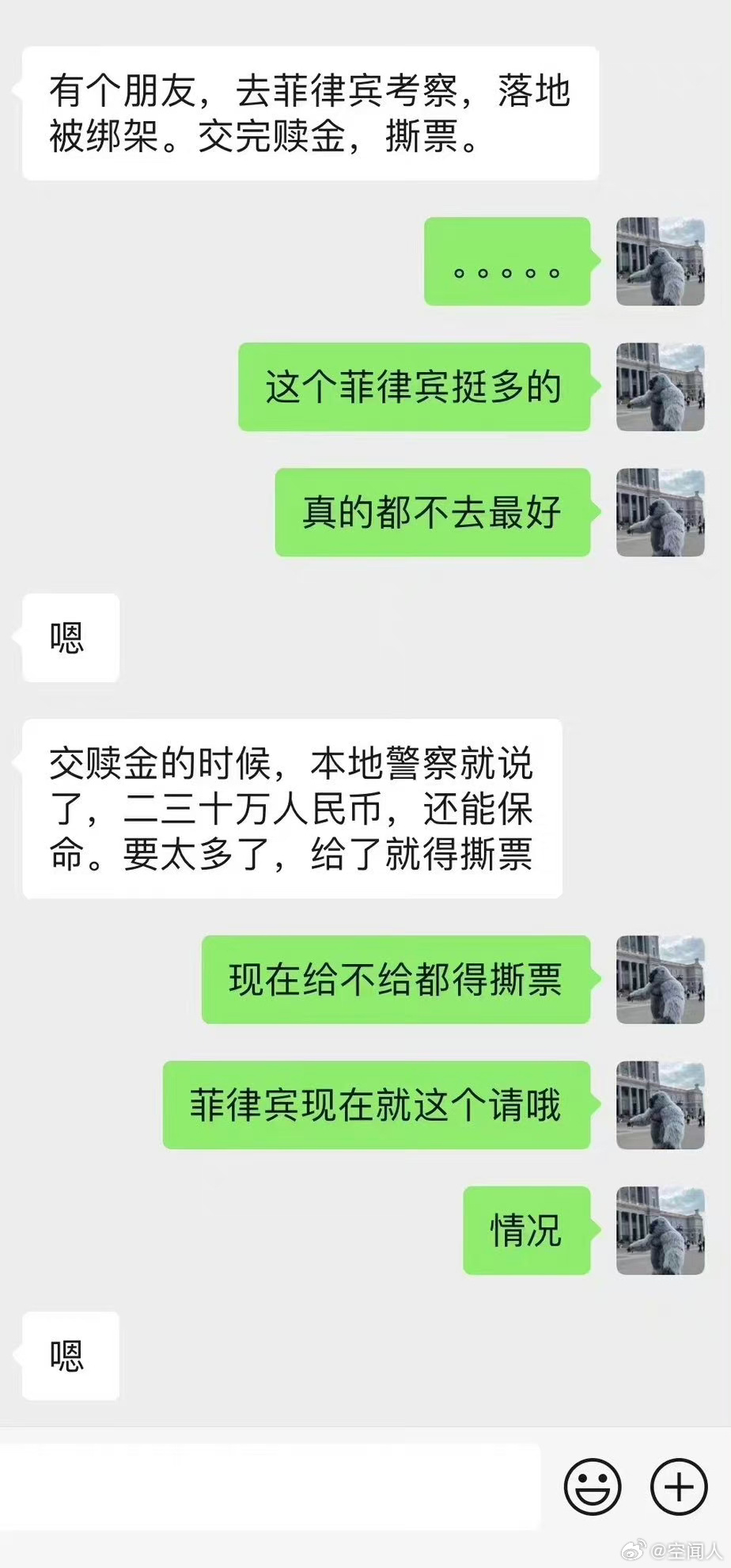
Task: Open the plus attachment menu
Action: pyautogui.click(x=678, y=1486)
